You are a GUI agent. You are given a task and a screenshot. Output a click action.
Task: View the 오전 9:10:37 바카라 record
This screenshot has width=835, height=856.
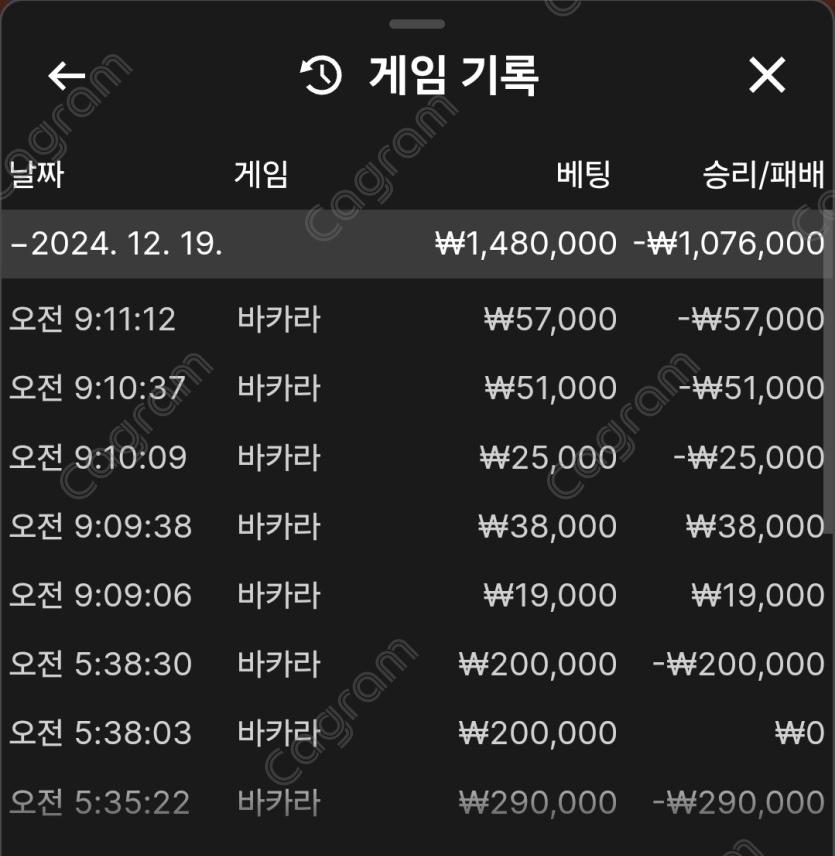click(416, 388)
